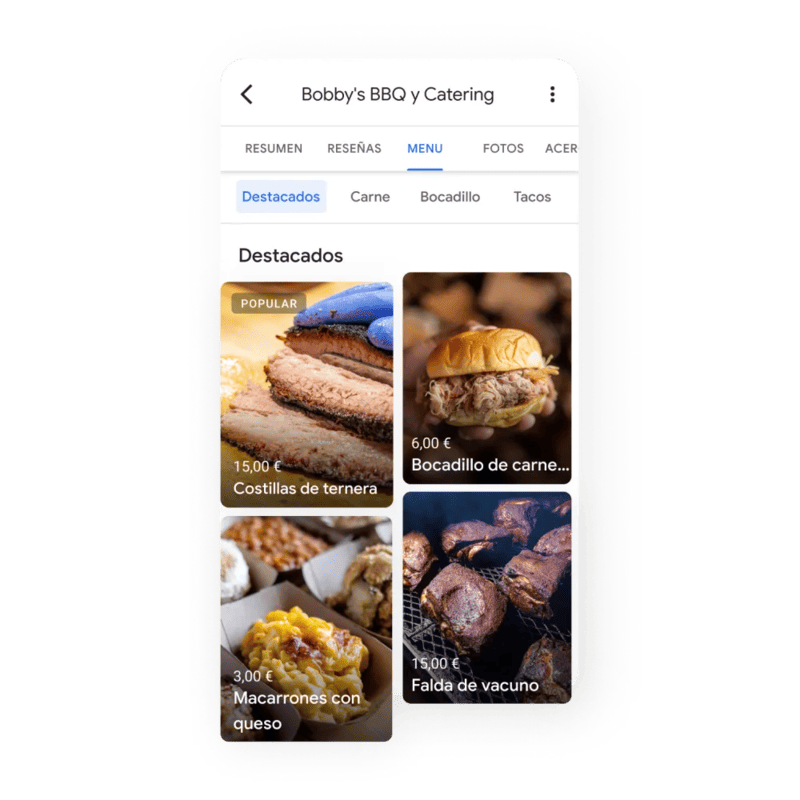Open Macarrones con queso card
Viewport: 800px width, 800px height.
point(306,628)
